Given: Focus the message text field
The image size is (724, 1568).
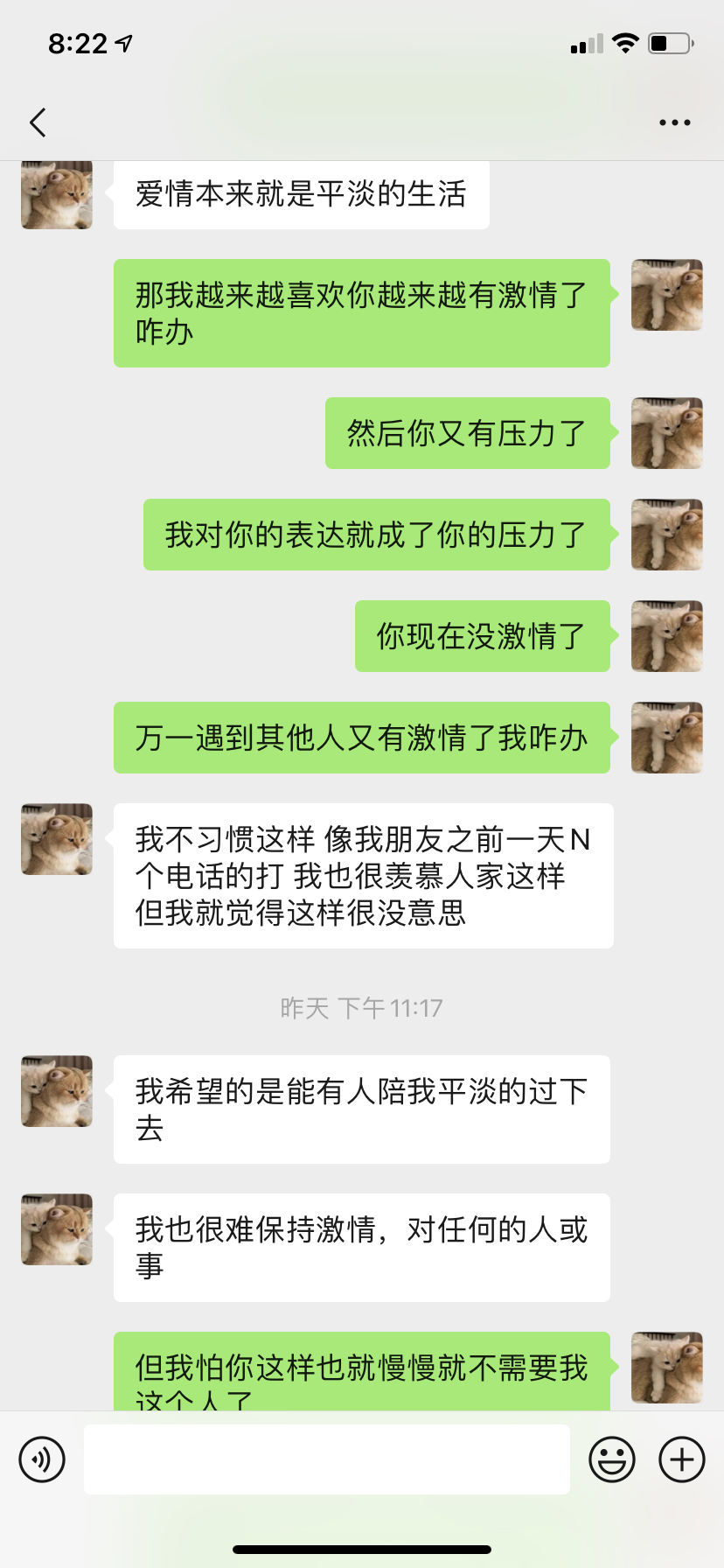Looking at the screenshot, I should [327, 1459].
